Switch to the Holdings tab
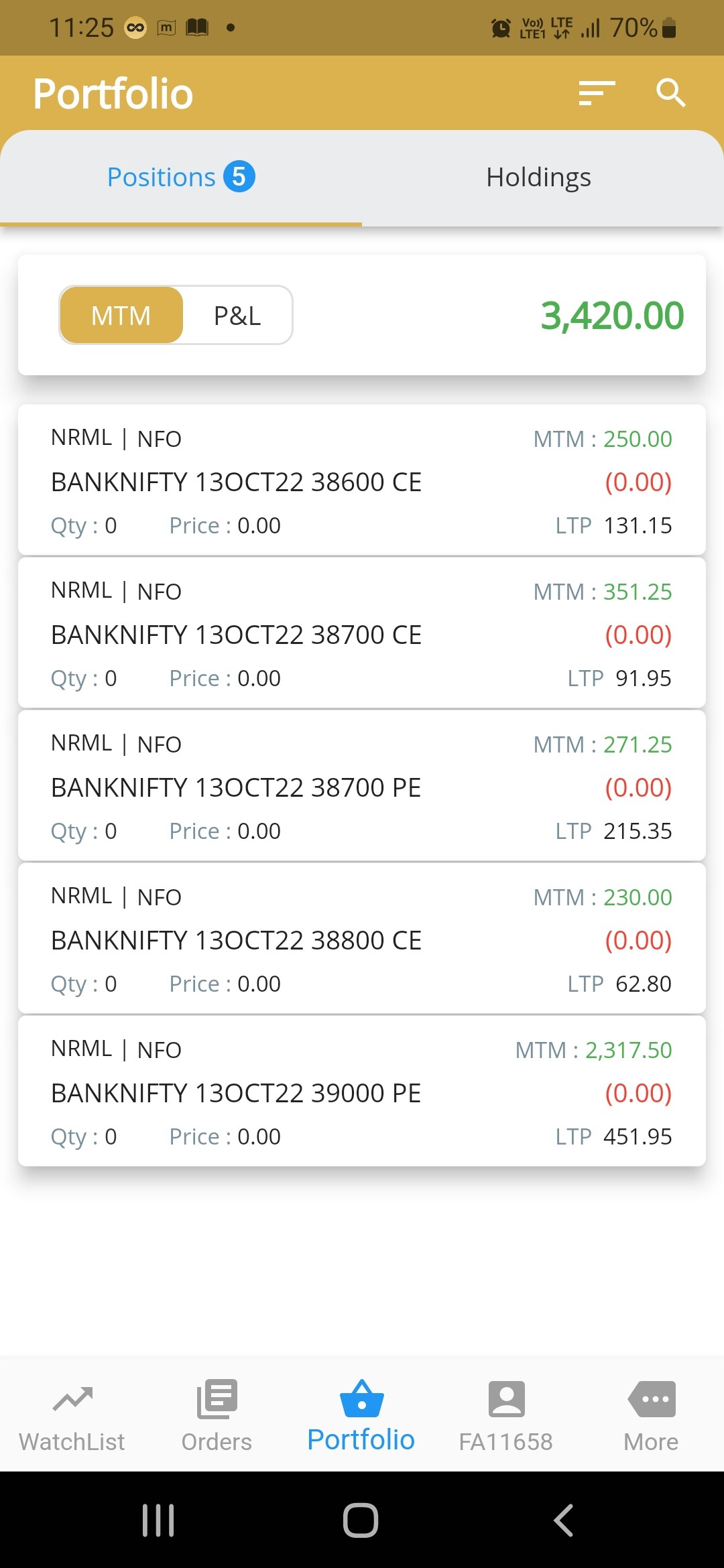Viewport: 724px width, 1568px height. (x=538, y=178)
